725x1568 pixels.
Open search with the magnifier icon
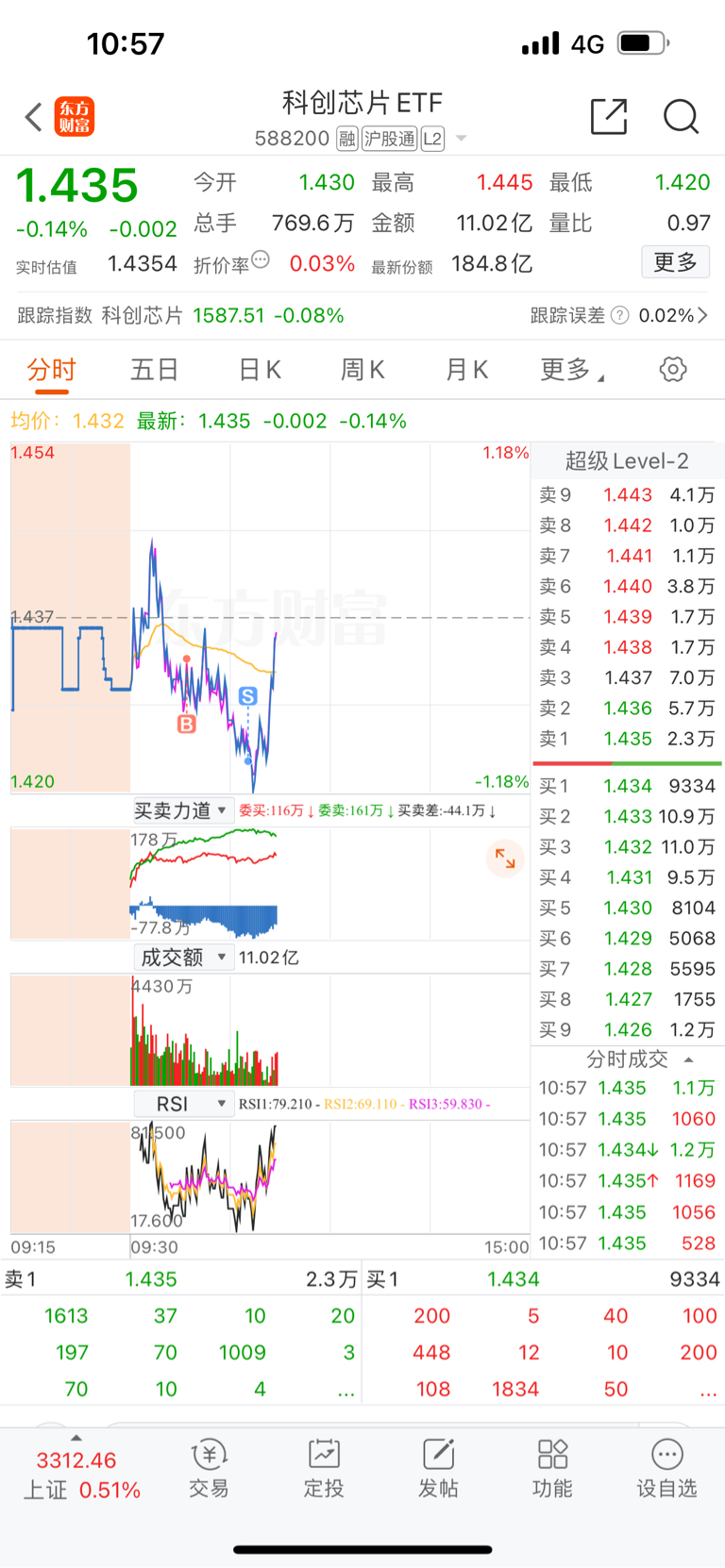pos(681,116)
